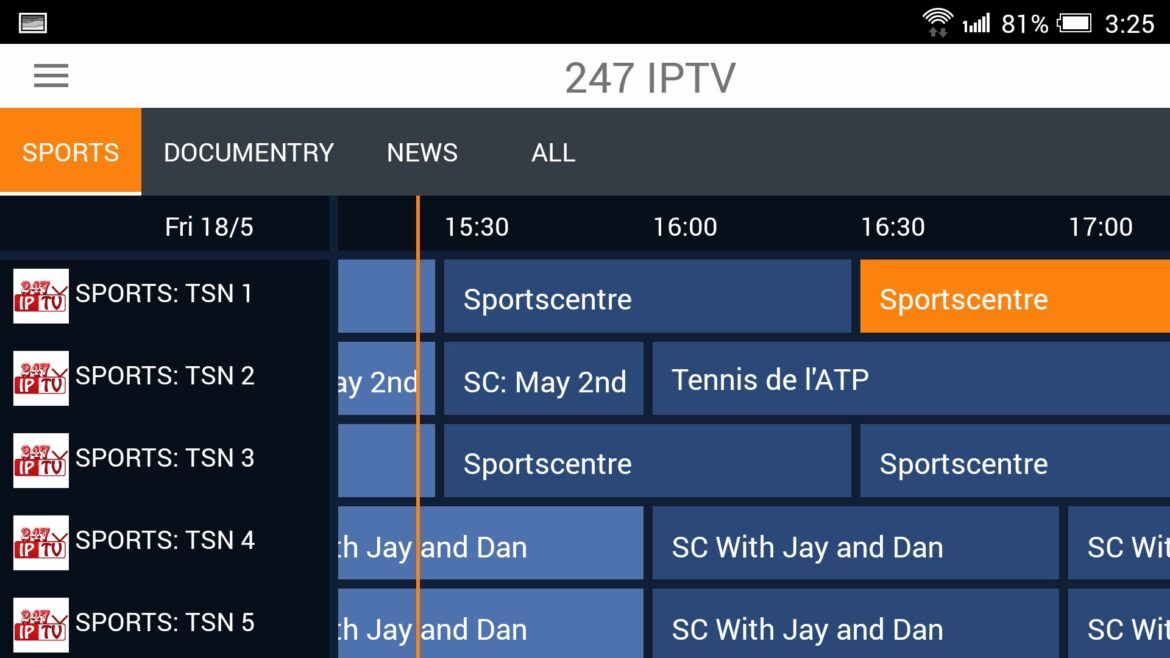Open the SPORTS: TSN 4 channel

coord(163,541)
